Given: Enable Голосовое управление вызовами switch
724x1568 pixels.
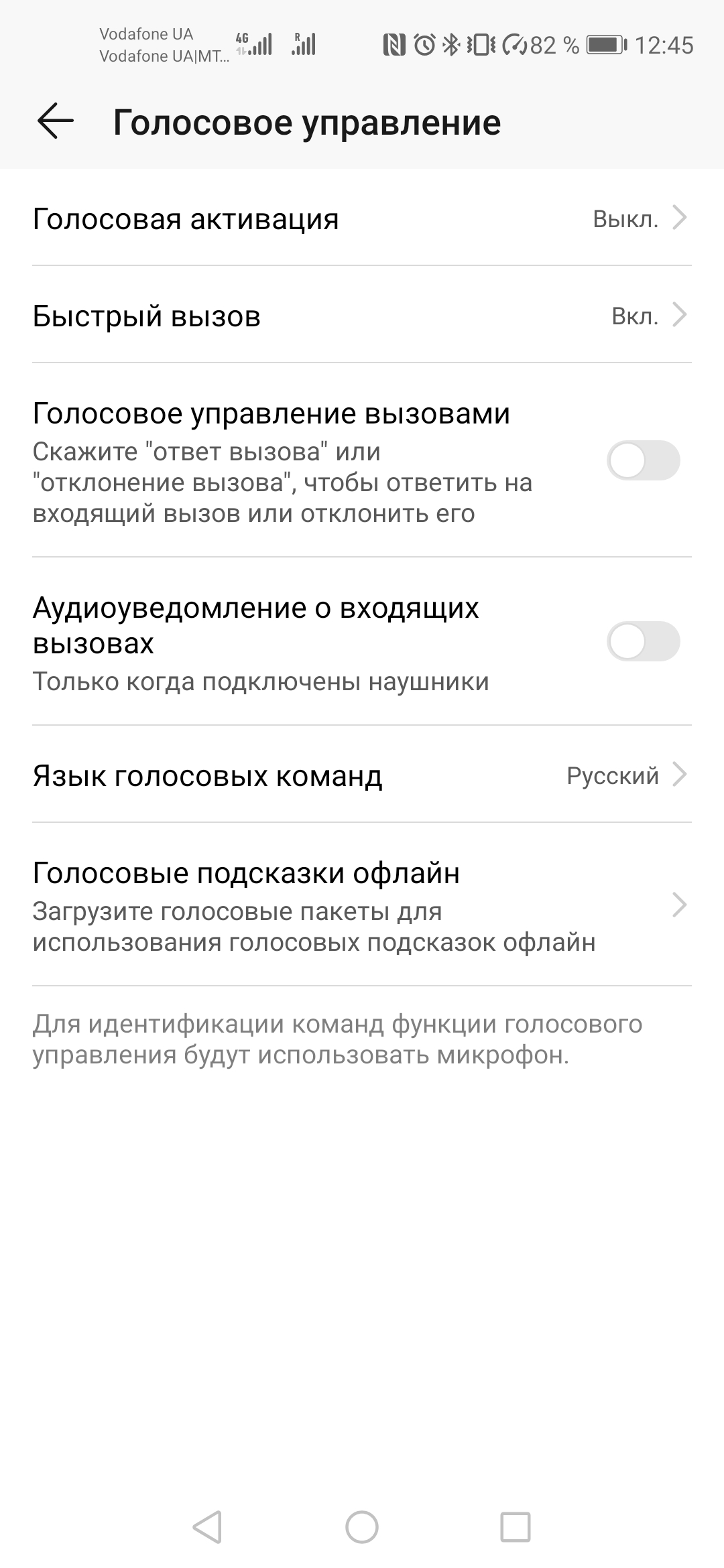Looking at the screenshot, I should tap(643, 461).
